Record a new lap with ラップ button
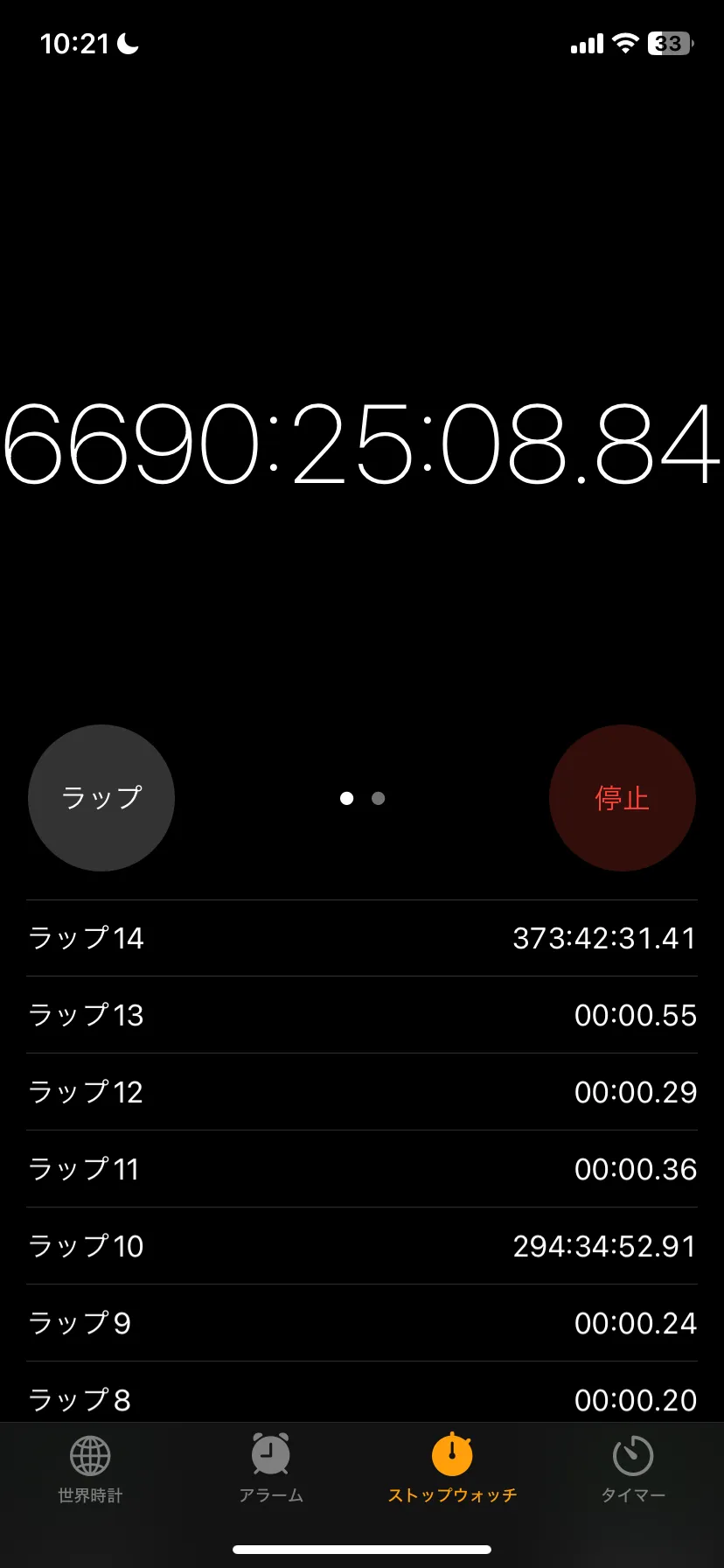 tap(101, 797)
